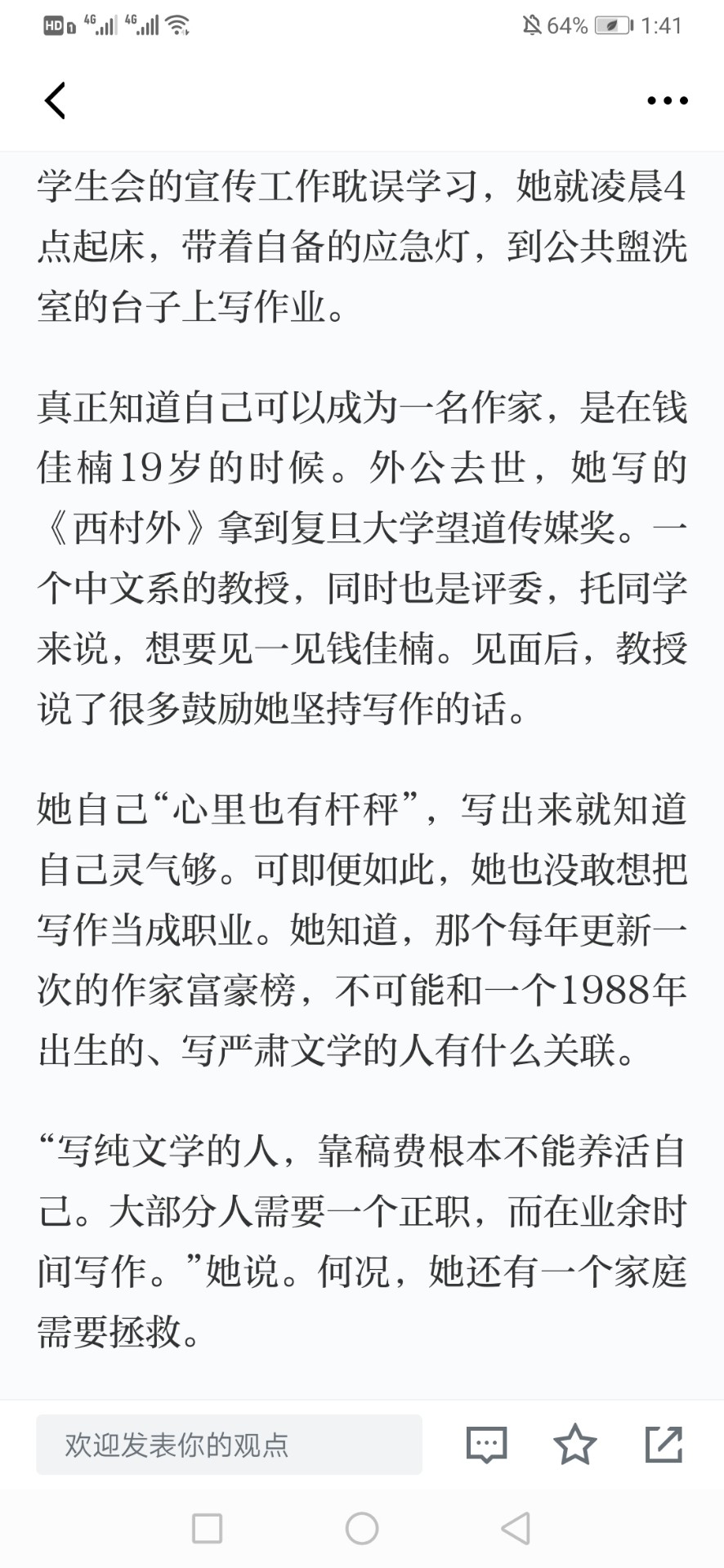This screenshot has height=1568, width=724.
Task: Go back using the top-left arrow
Action: click(55, 100)
